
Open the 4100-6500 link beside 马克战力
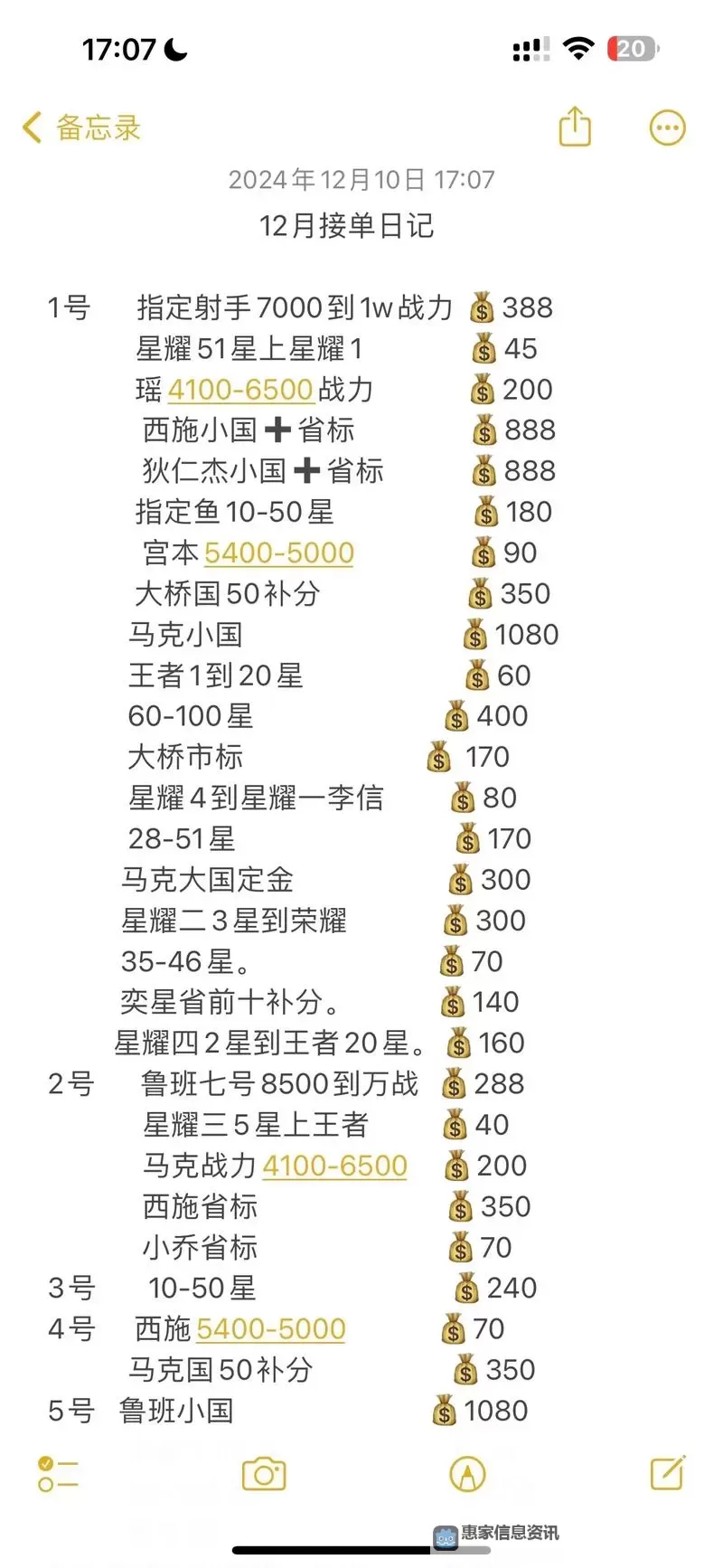335,1166
